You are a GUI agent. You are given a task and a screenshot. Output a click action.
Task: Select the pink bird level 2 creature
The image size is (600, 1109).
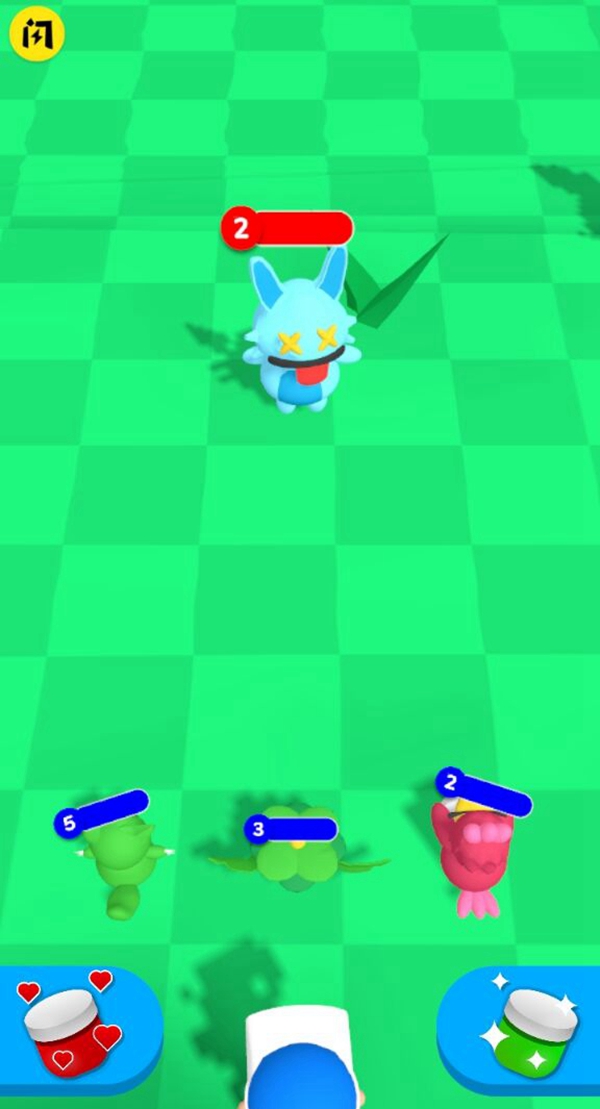tap(466, 850)
